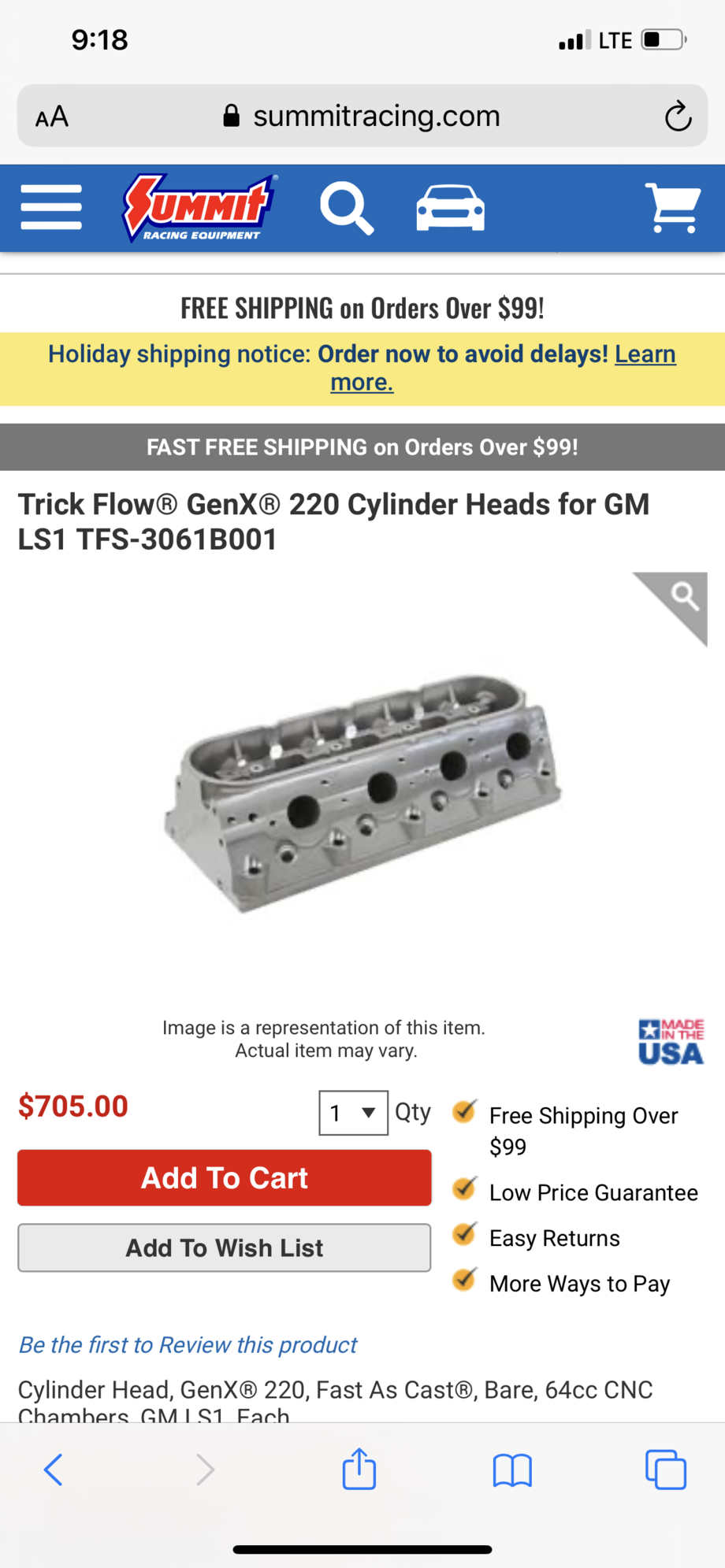Image resolution: width=725 pixels, height=1568 pixels.
Task: Share this product page
Action: coord(359,1470)
